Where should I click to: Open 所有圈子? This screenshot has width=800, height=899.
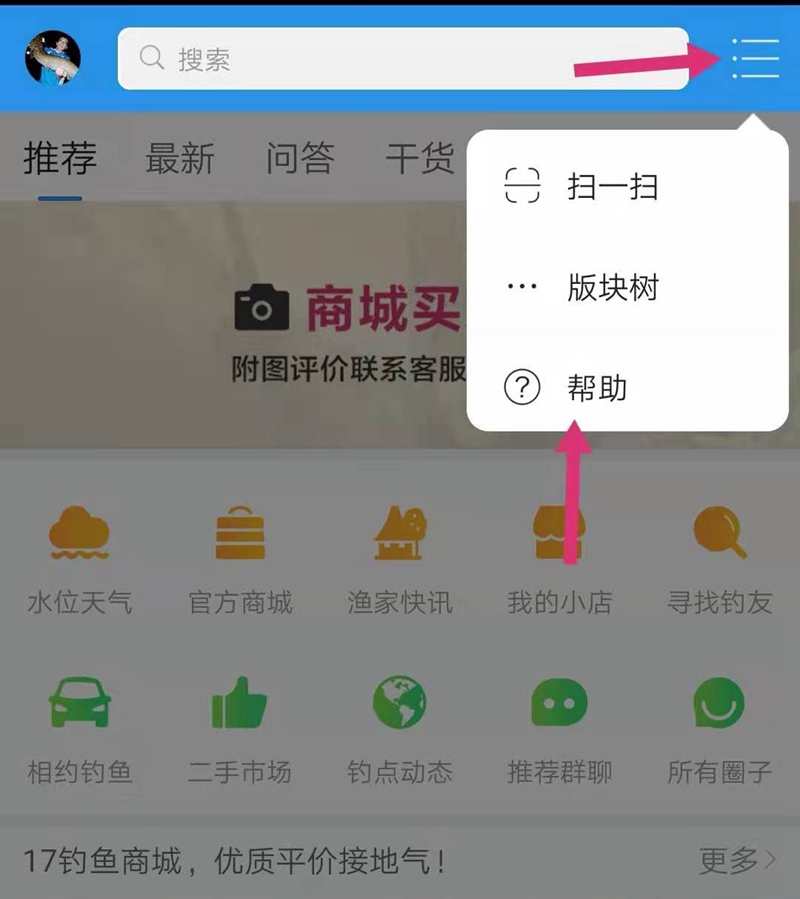pyautogui.click(x=720, y=728)
